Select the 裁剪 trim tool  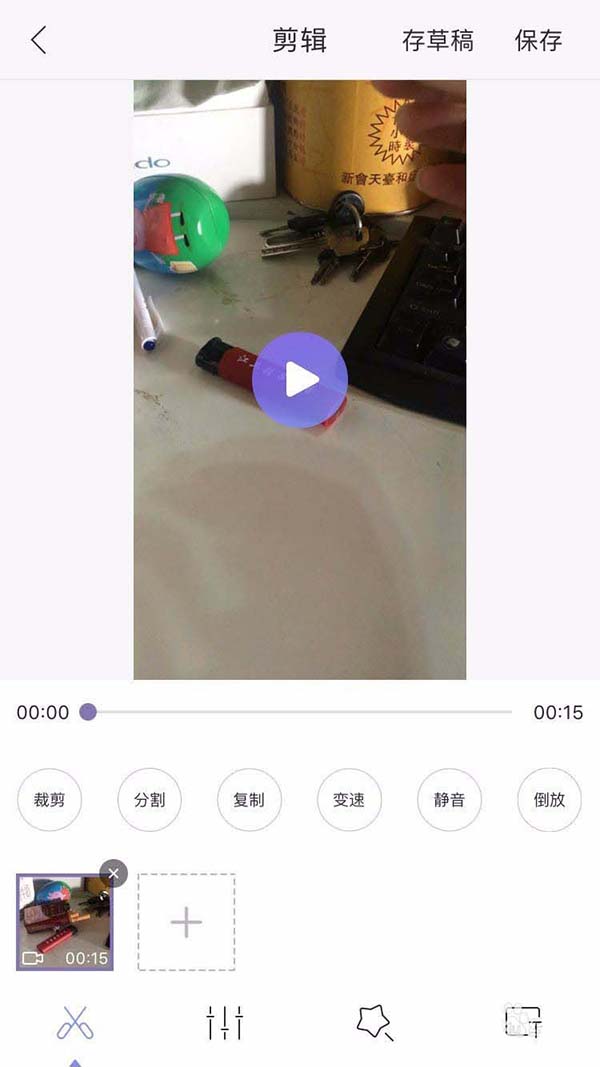pos(49,800)
